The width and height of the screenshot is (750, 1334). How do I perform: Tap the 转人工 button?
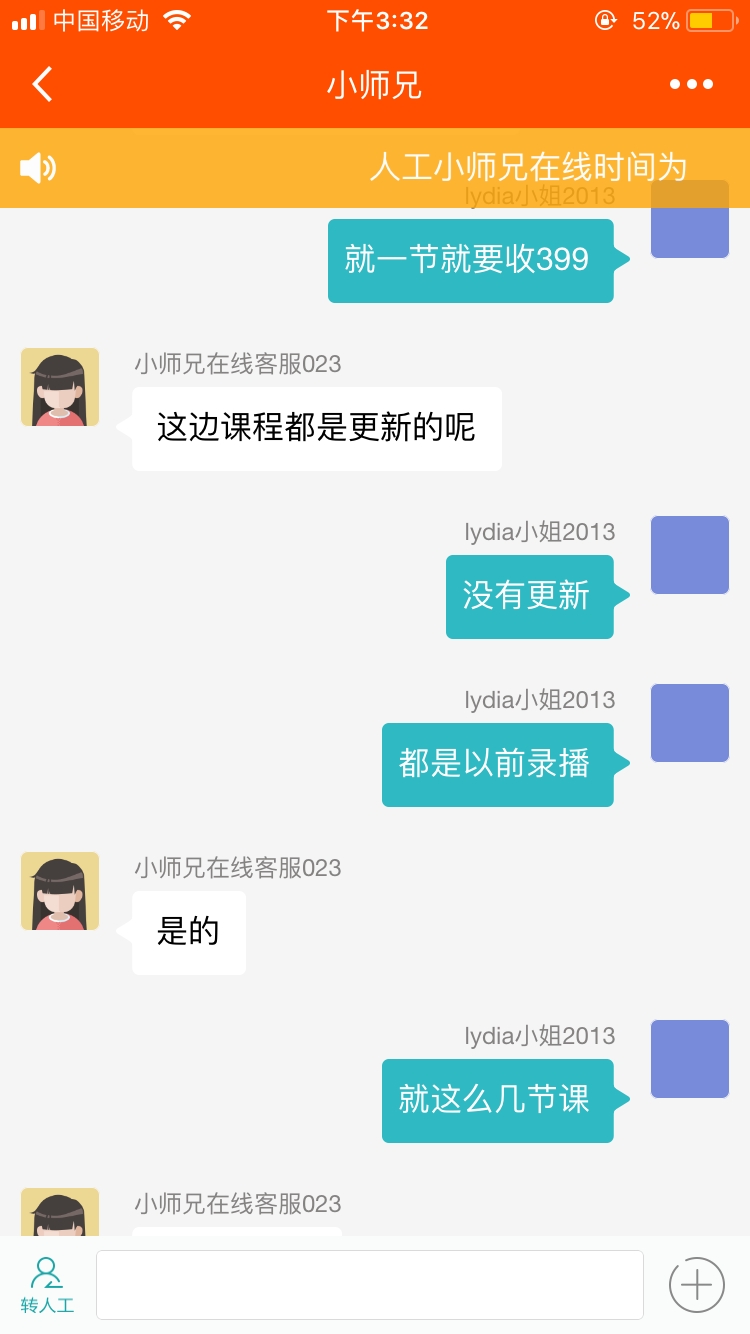pos(47,1285)
